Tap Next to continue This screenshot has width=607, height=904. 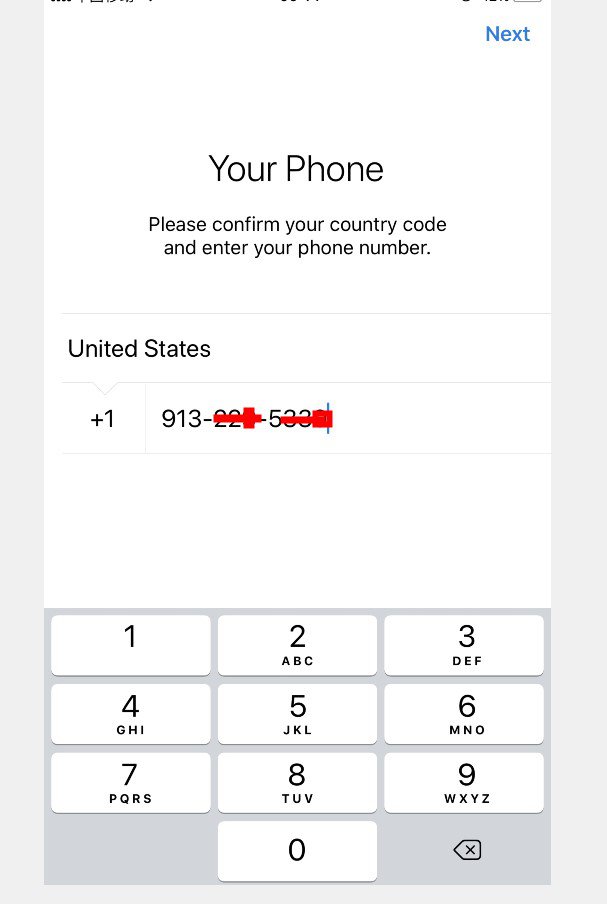(507, 34)
